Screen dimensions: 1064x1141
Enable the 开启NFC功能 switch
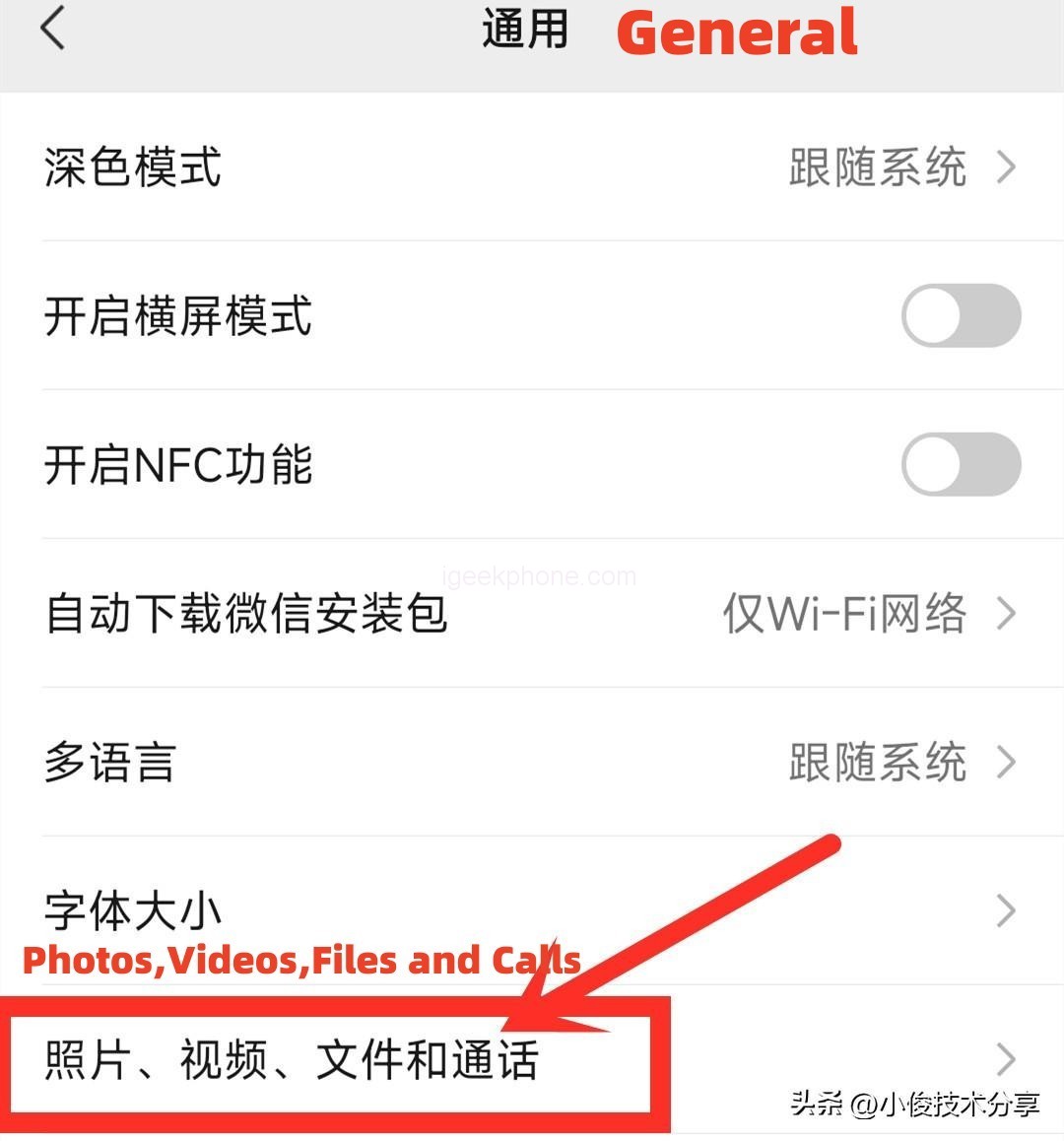pyautogui.click(x=961, y=465)
